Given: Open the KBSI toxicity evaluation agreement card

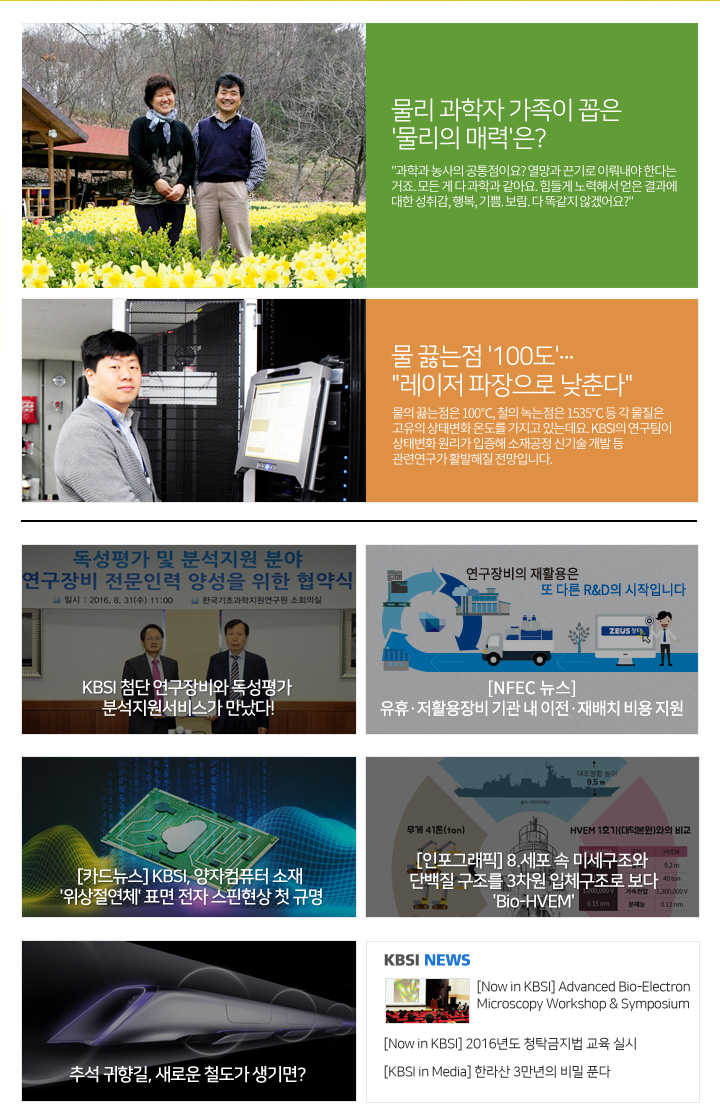Looking at the screenshot, I should pyautogui.click(x=189, y=639).
